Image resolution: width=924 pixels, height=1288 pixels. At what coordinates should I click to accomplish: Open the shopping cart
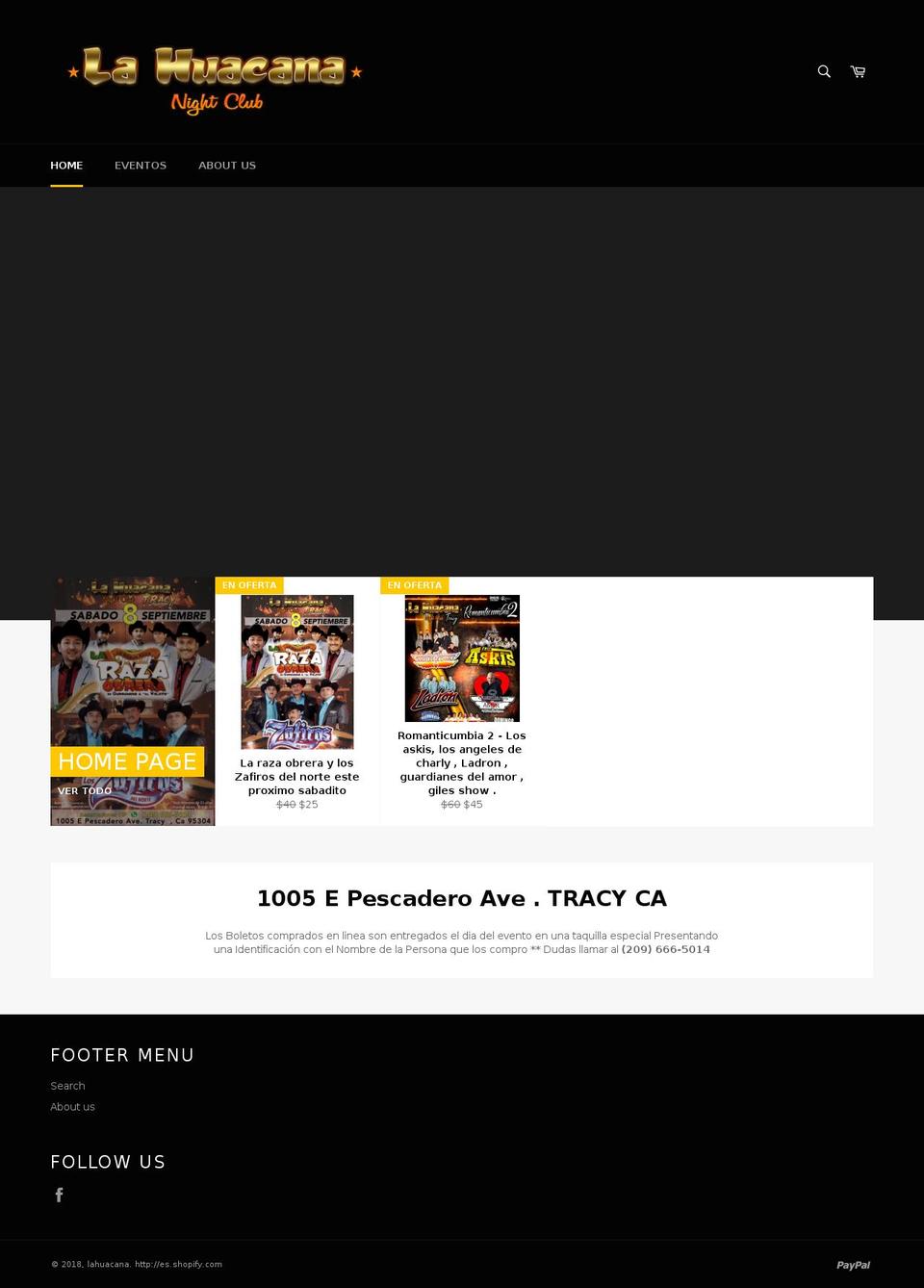(858, 71)
